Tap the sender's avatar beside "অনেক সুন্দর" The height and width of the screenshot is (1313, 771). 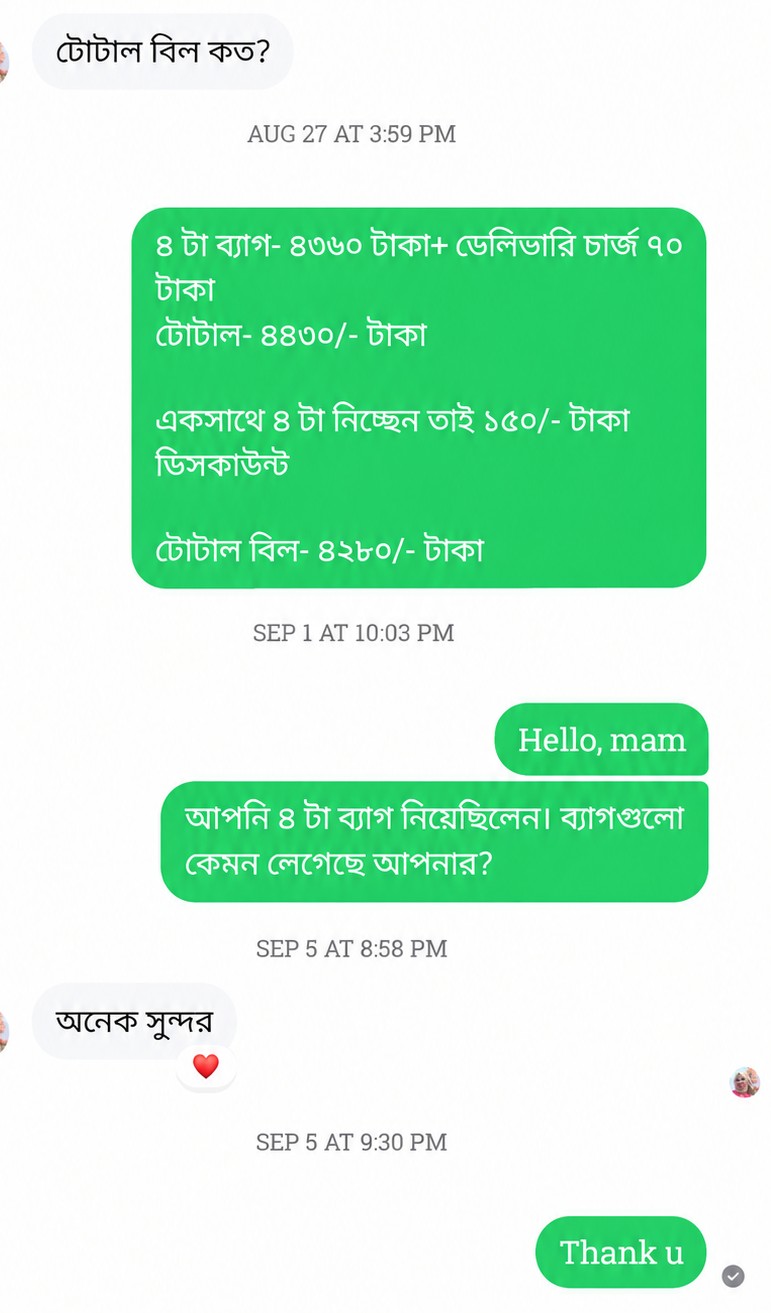[x=3, y=1031]
